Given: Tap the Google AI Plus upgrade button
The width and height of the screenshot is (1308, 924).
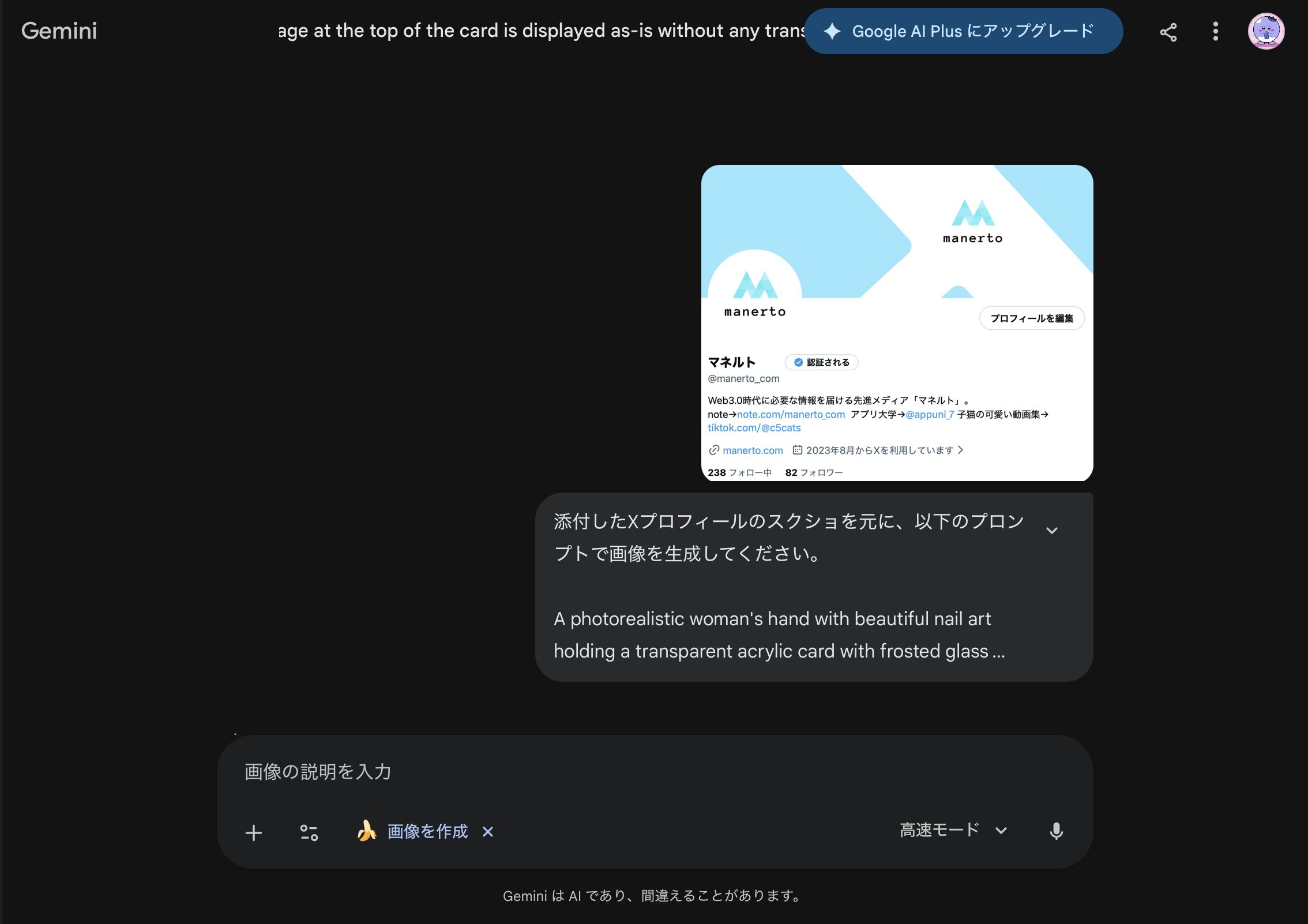Looking at the screenshot, I should [x=963, y=31].
